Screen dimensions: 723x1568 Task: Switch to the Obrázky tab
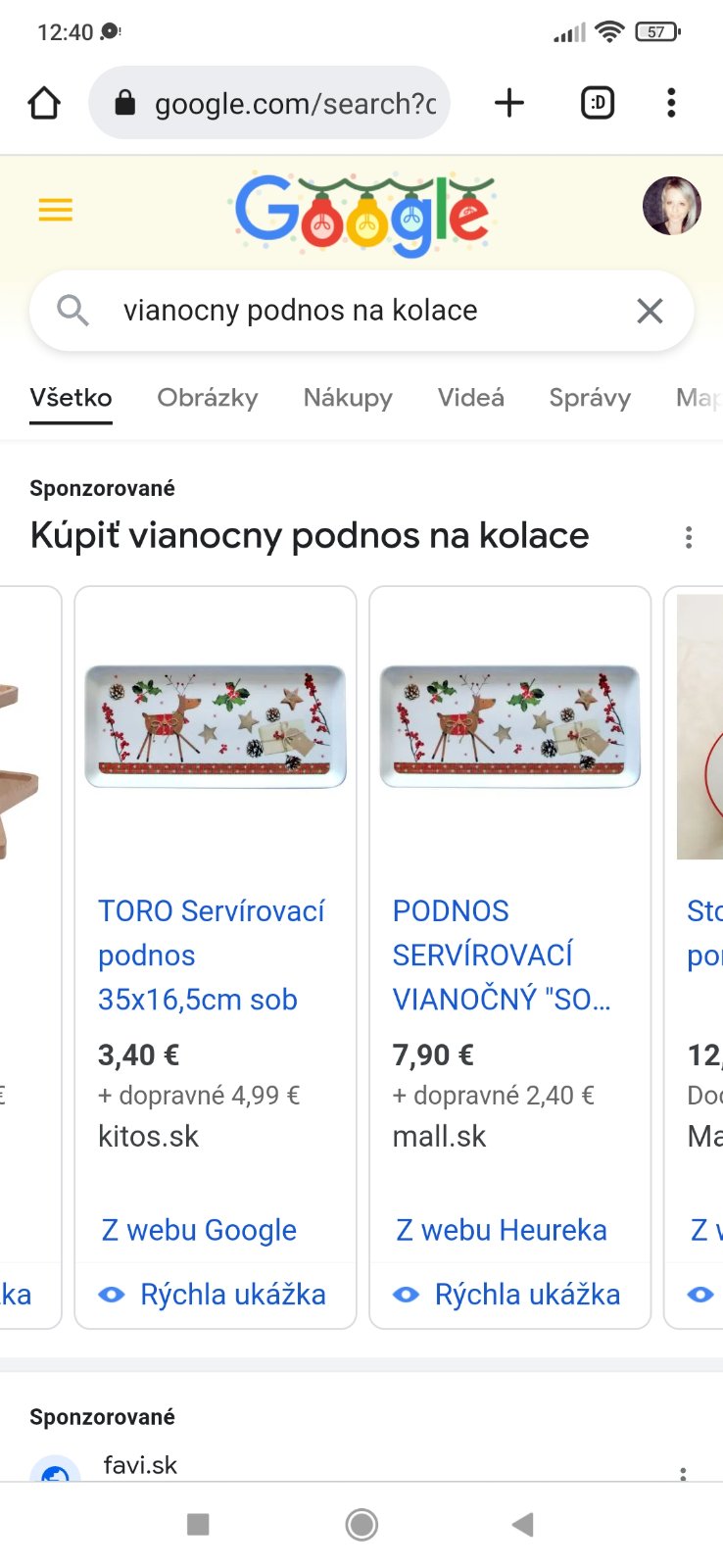[208, 398]
